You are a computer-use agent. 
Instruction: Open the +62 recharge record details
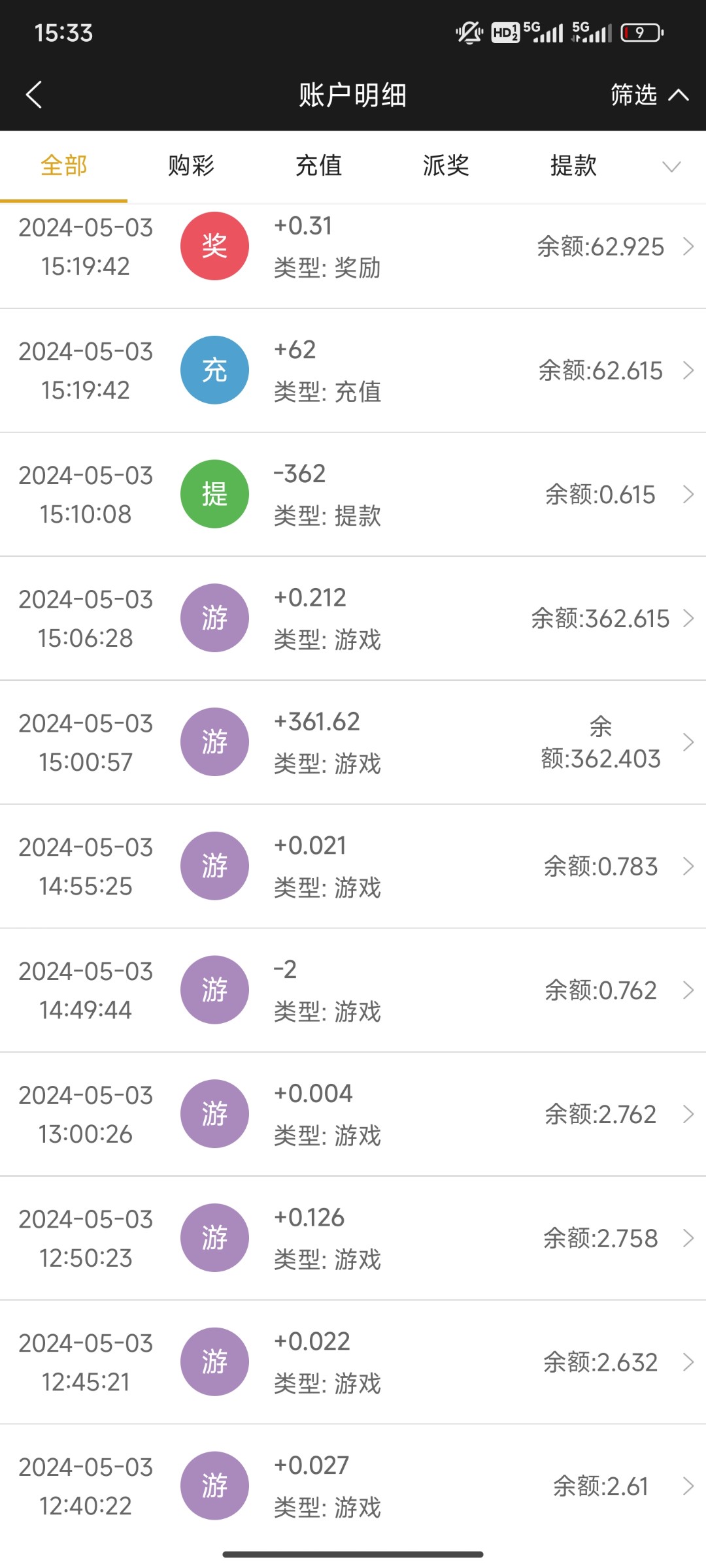690,370
